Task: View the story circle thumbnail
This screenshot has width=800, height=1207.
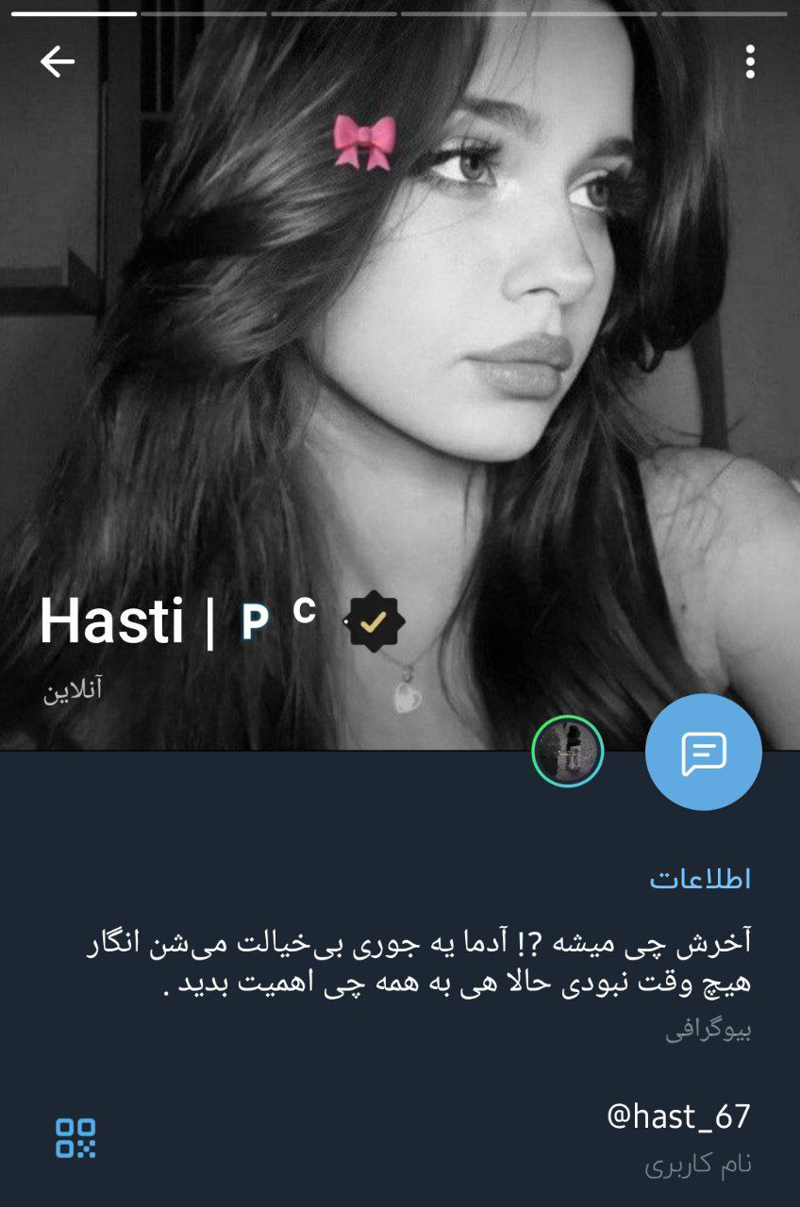Action: click(567, 751)
